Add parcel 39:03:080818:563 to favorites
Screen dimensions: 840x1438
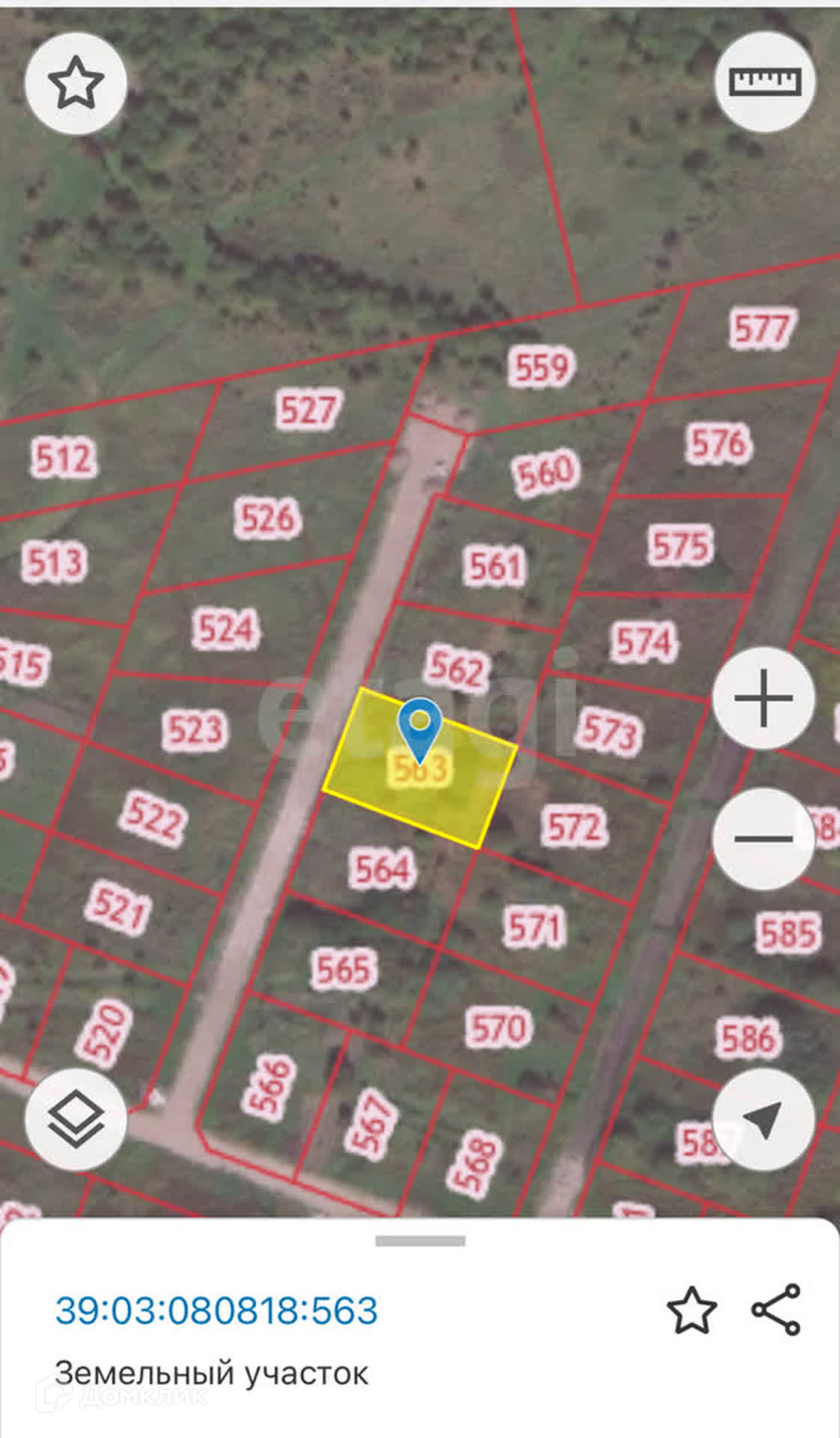pos(691,1311)
